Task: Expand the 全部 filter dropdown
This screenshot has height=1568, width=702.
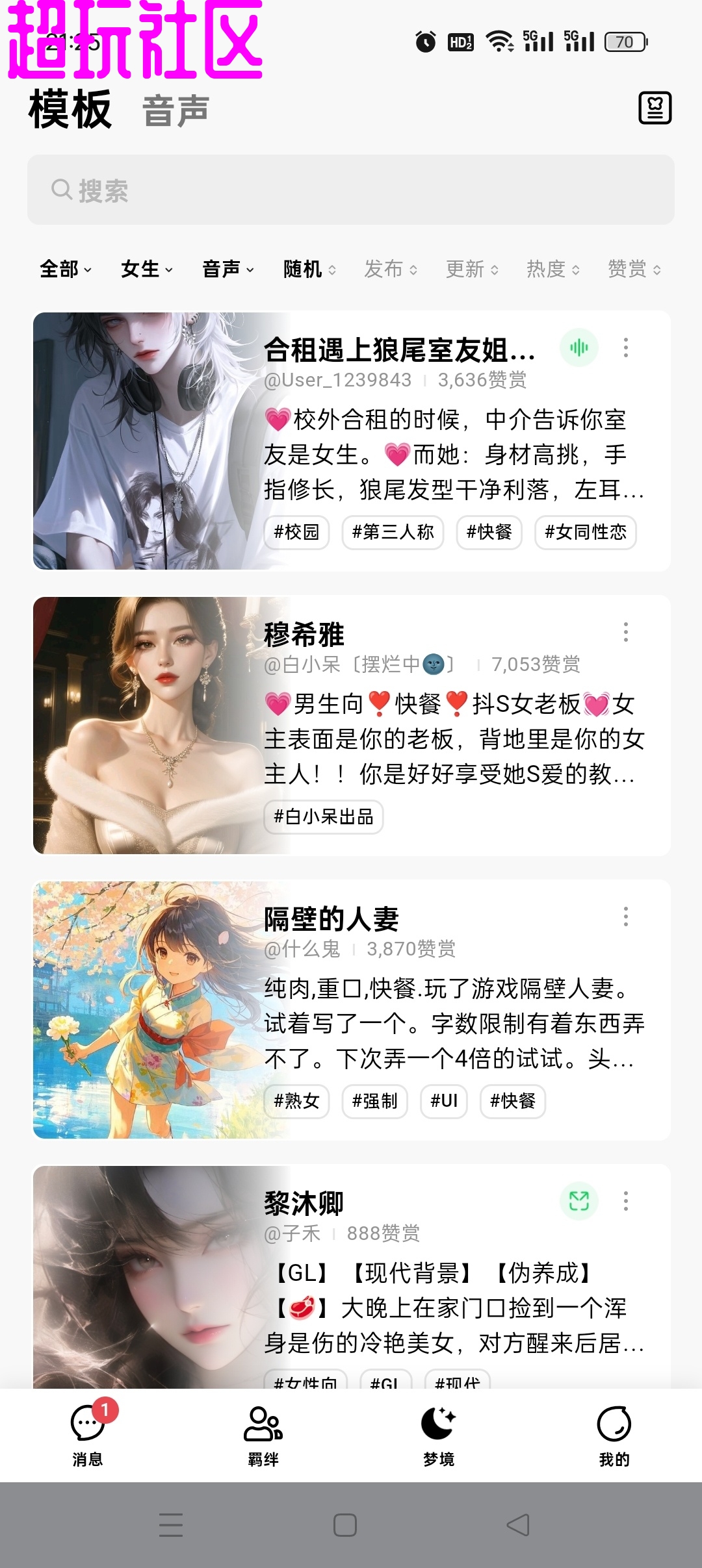Action: coord(66,269)
